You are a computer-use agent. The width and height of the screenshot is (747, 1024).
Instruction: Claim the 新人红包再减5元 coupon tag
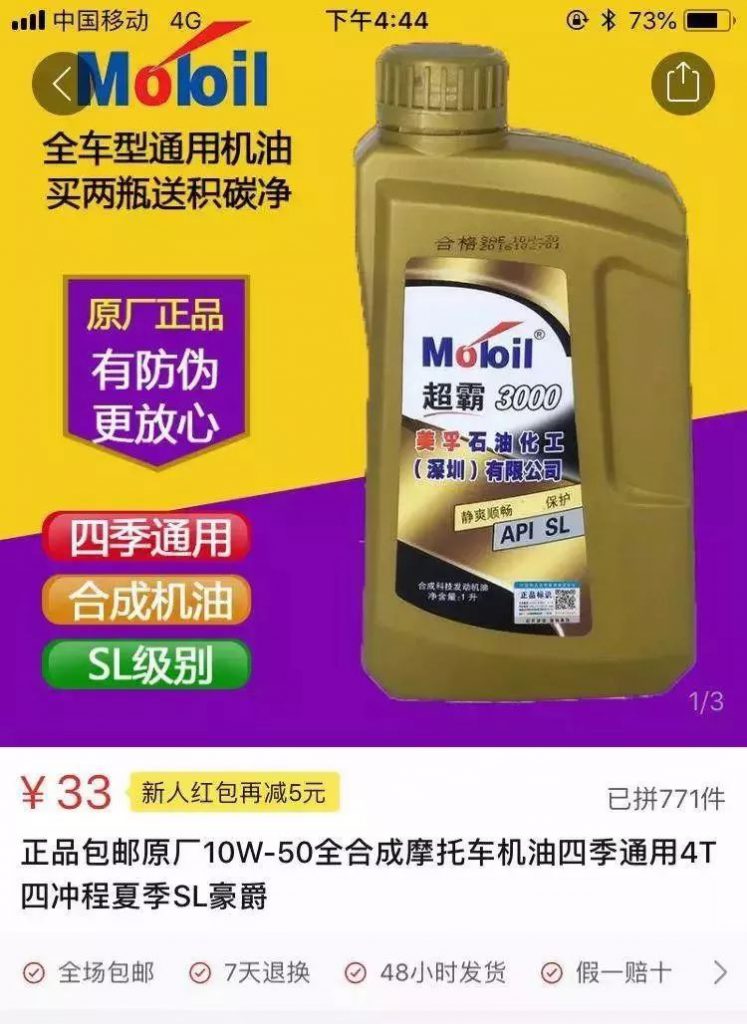coord(234,793)
